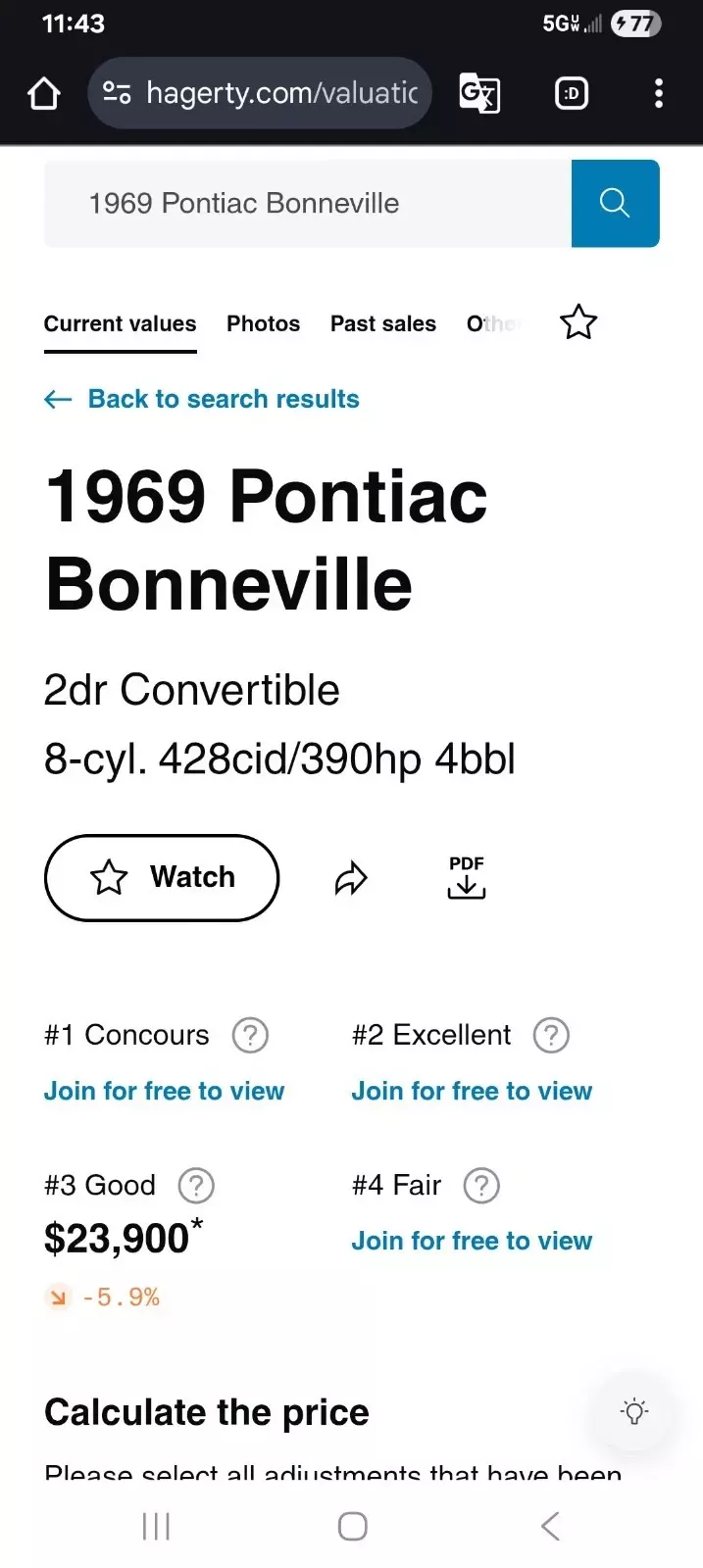
Task: Switch to the Photos tab
Action: pos(263,324)
